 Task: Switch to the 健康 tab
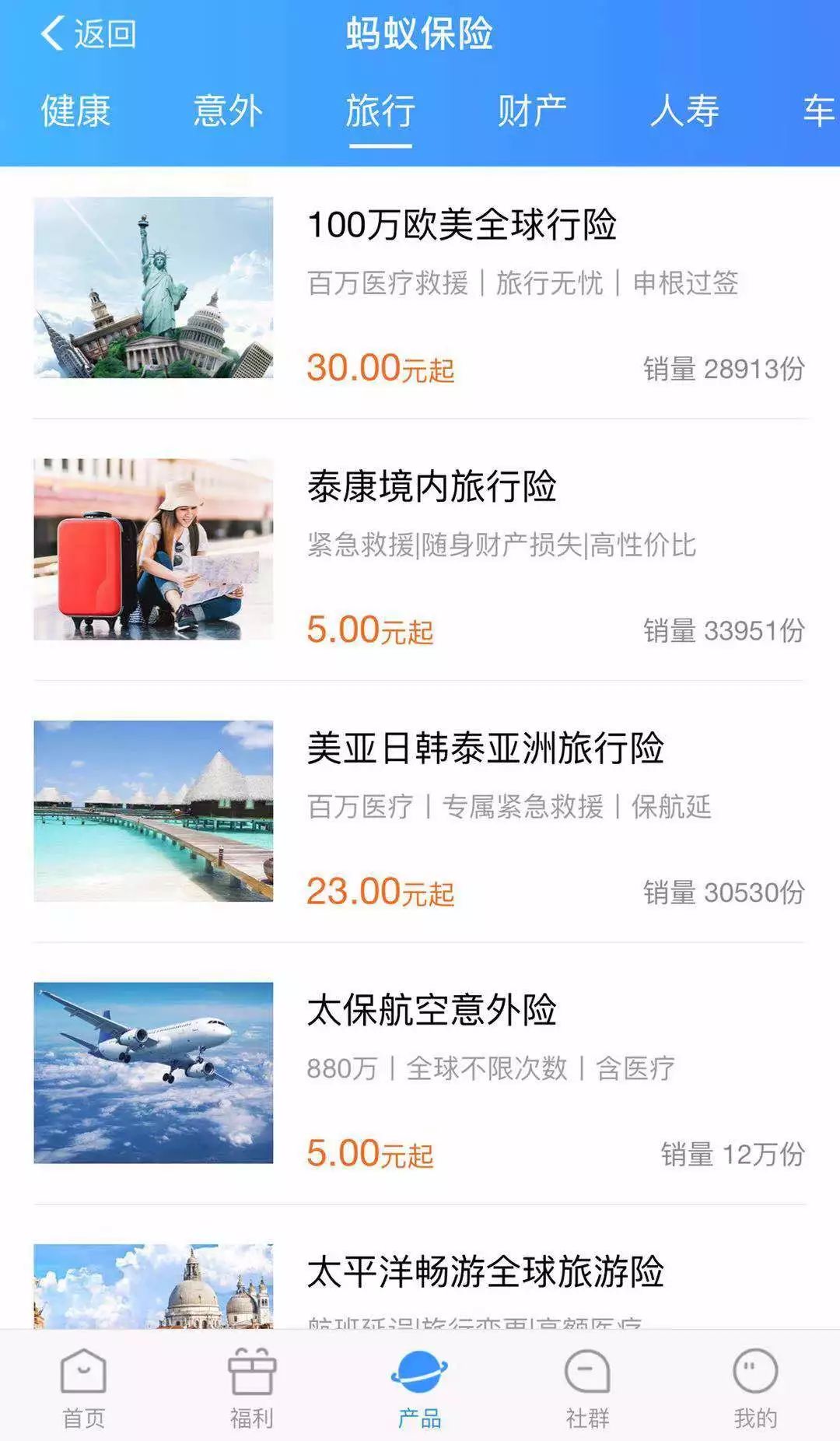pos(75,110)
